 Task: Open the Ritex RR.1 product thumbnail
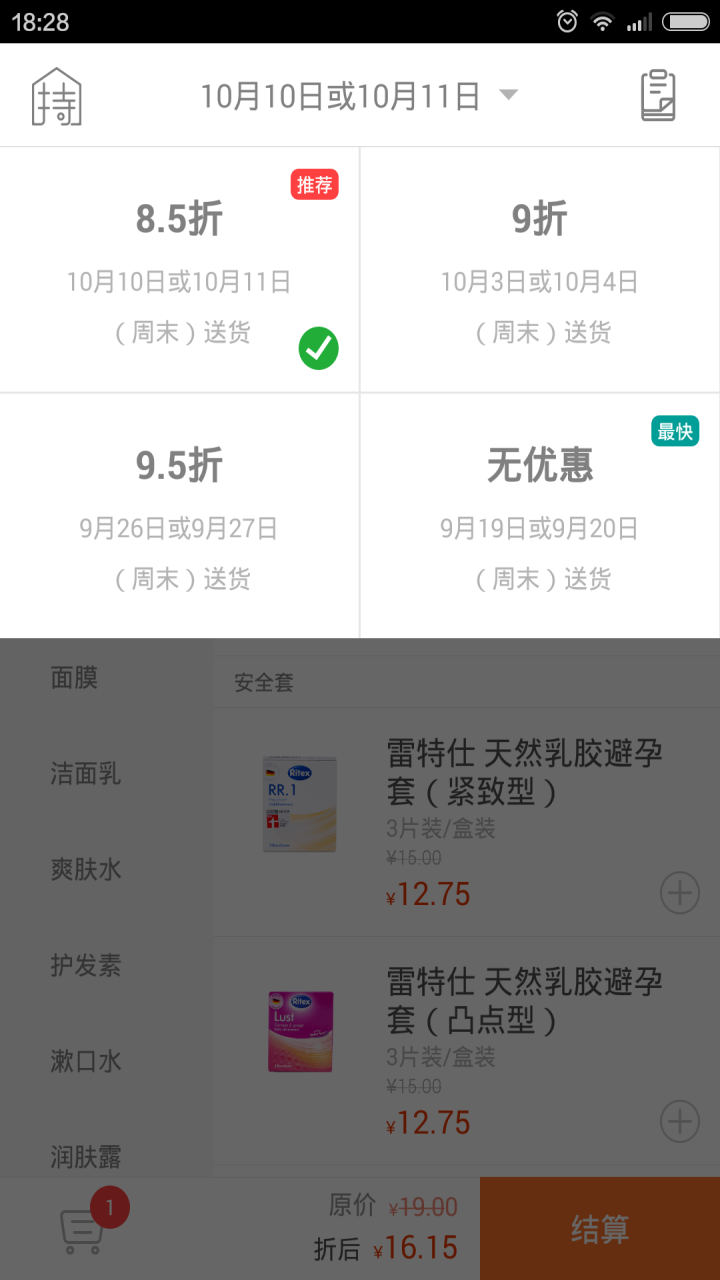[x=299, y=803]
